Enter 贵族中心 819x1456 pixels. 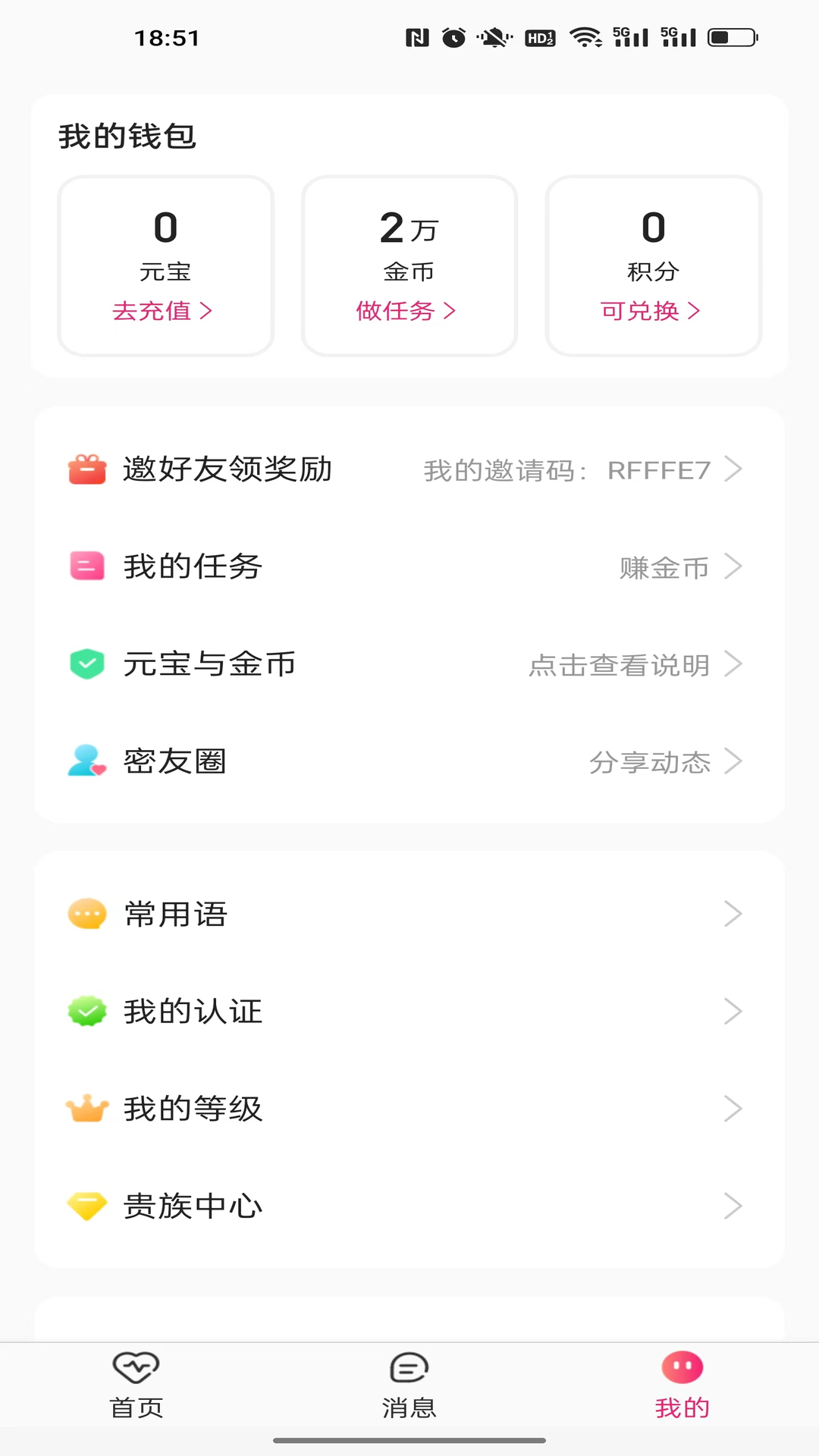click(409, 1206)
